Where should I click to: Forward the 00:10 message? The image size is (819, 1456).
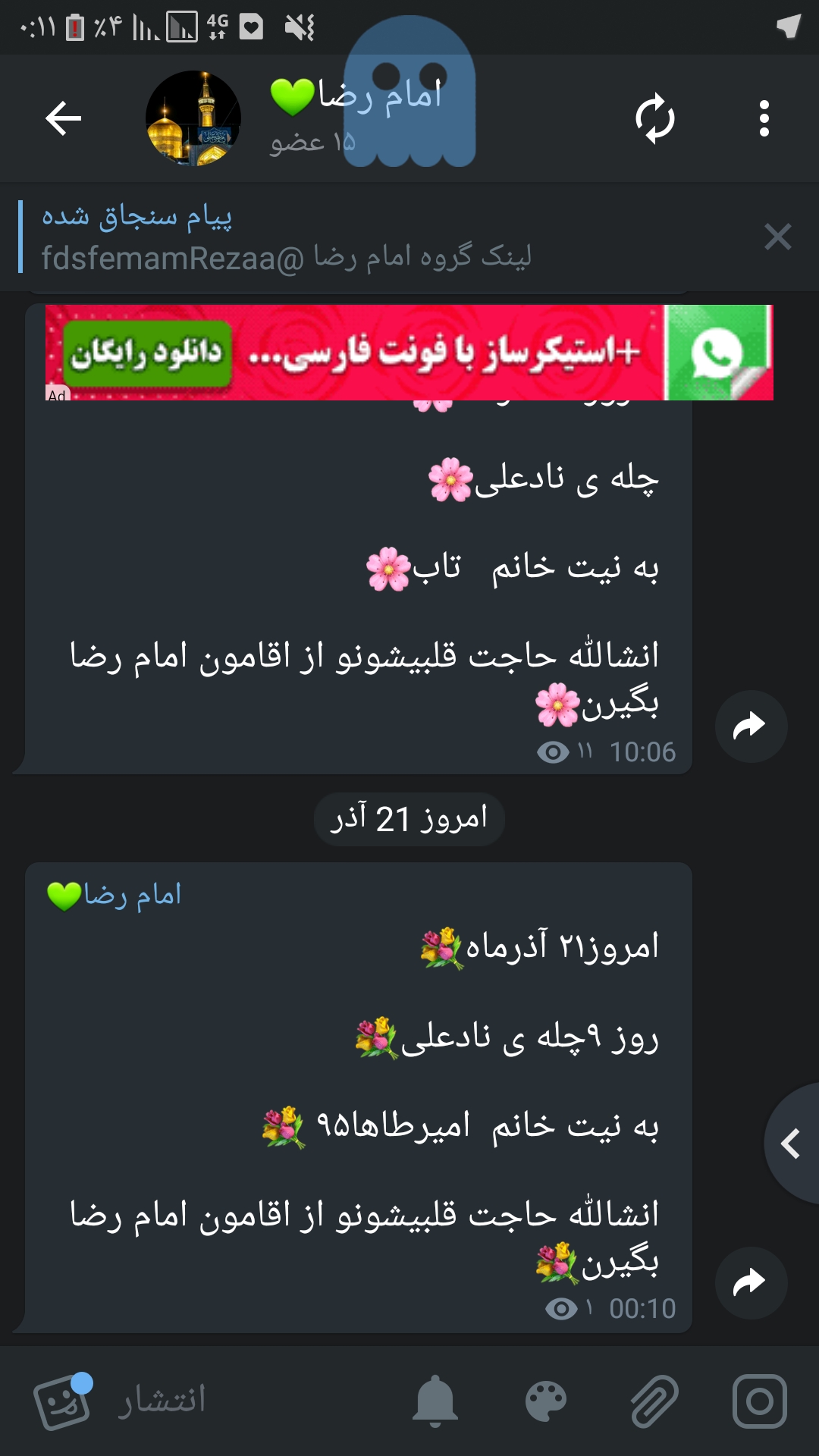pyautogui.click(x=750, y=1282)
